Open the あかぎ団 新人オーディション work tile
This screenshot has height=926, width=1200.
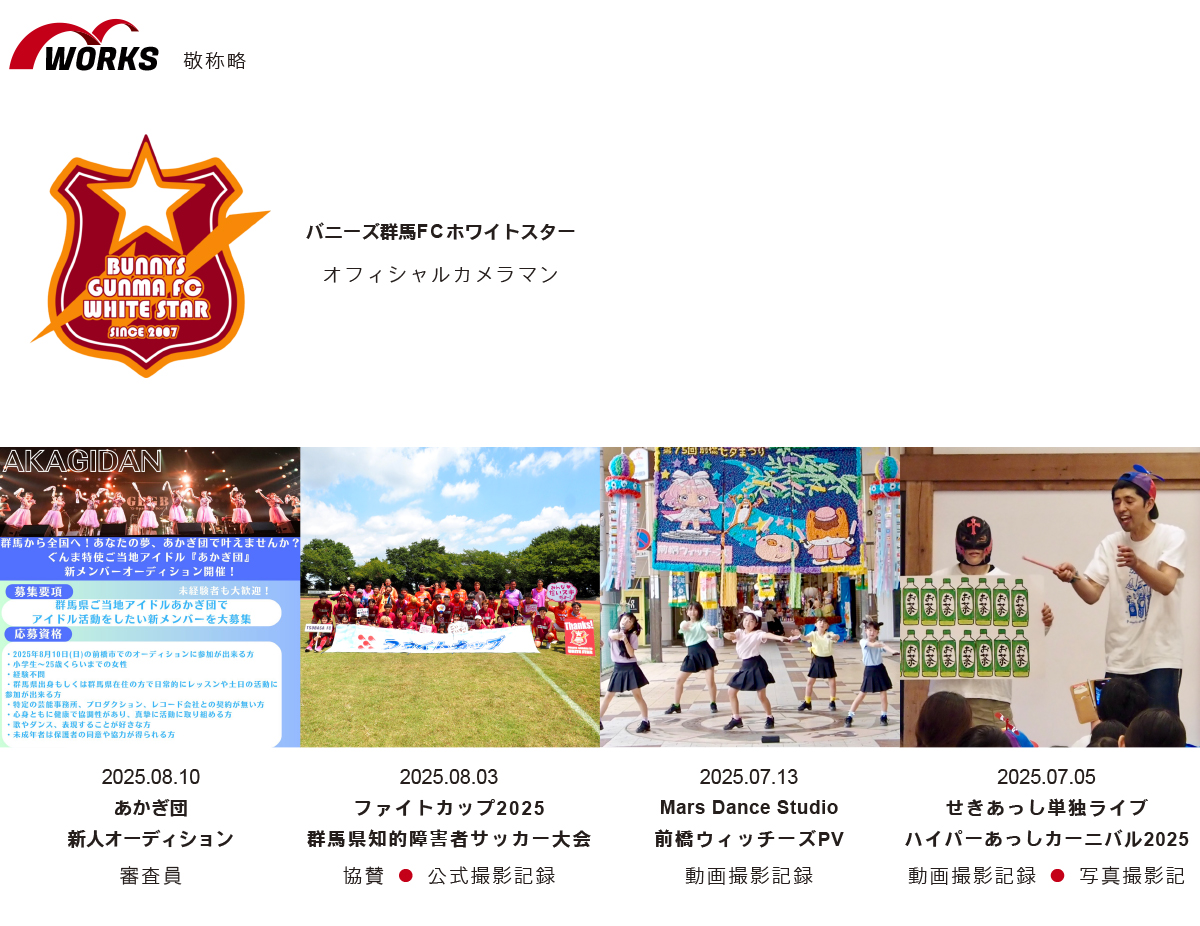[150, 597]
